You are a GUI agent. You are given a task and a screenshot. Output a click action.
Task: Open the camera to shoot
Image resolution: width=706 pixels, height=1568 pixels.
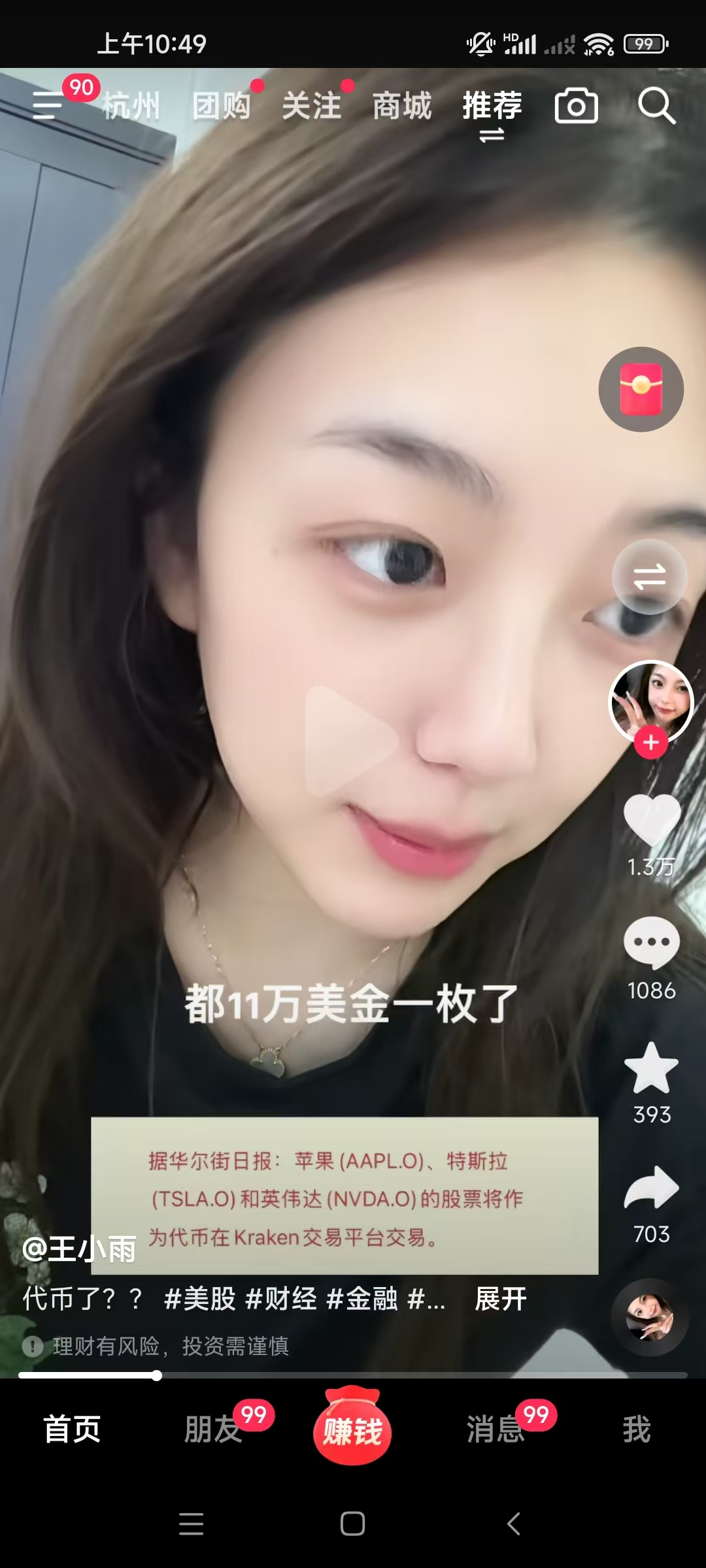coord(576,106)
